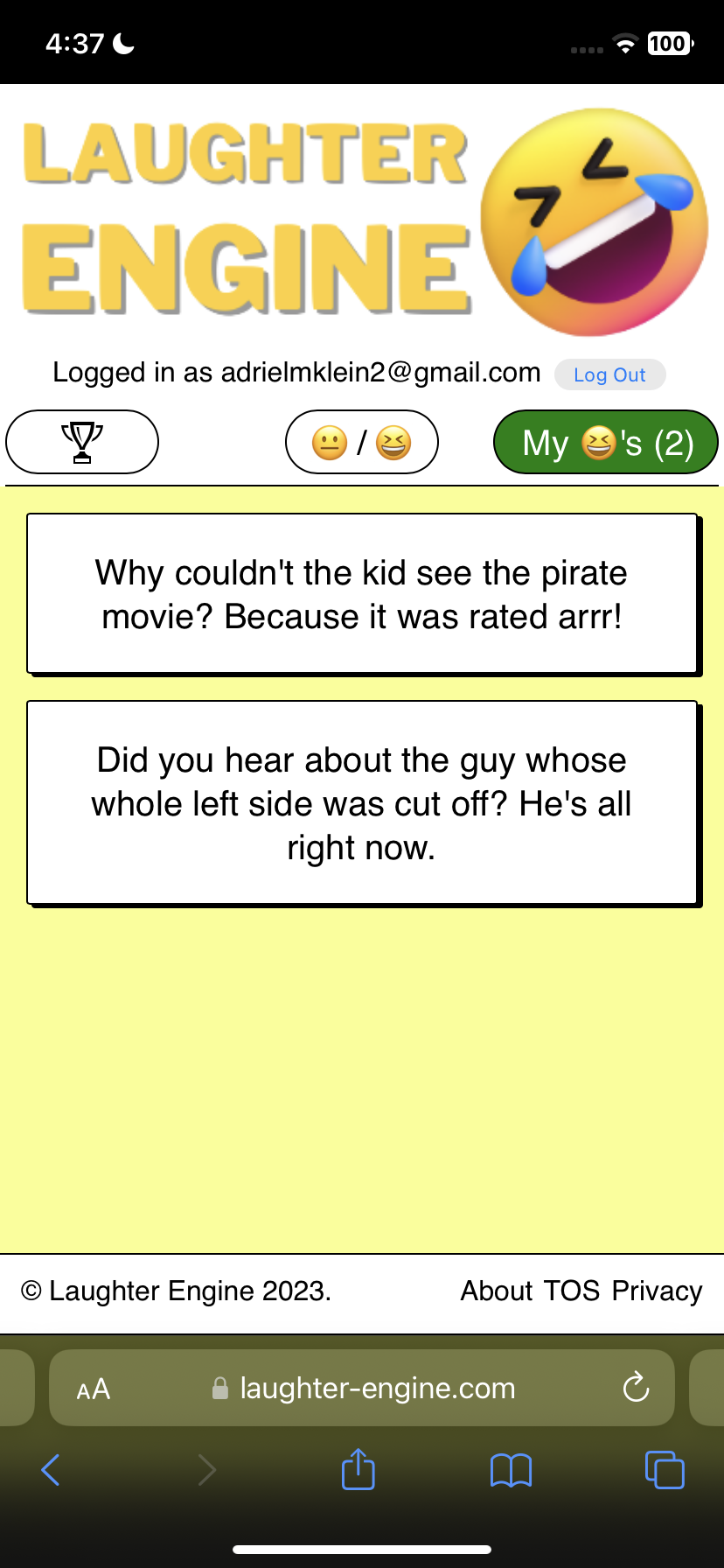The height and width of the screenshot is (1568, 724).
Task: Go back to the previous page
Action: pyautogui.click(x=51, y=1470)
